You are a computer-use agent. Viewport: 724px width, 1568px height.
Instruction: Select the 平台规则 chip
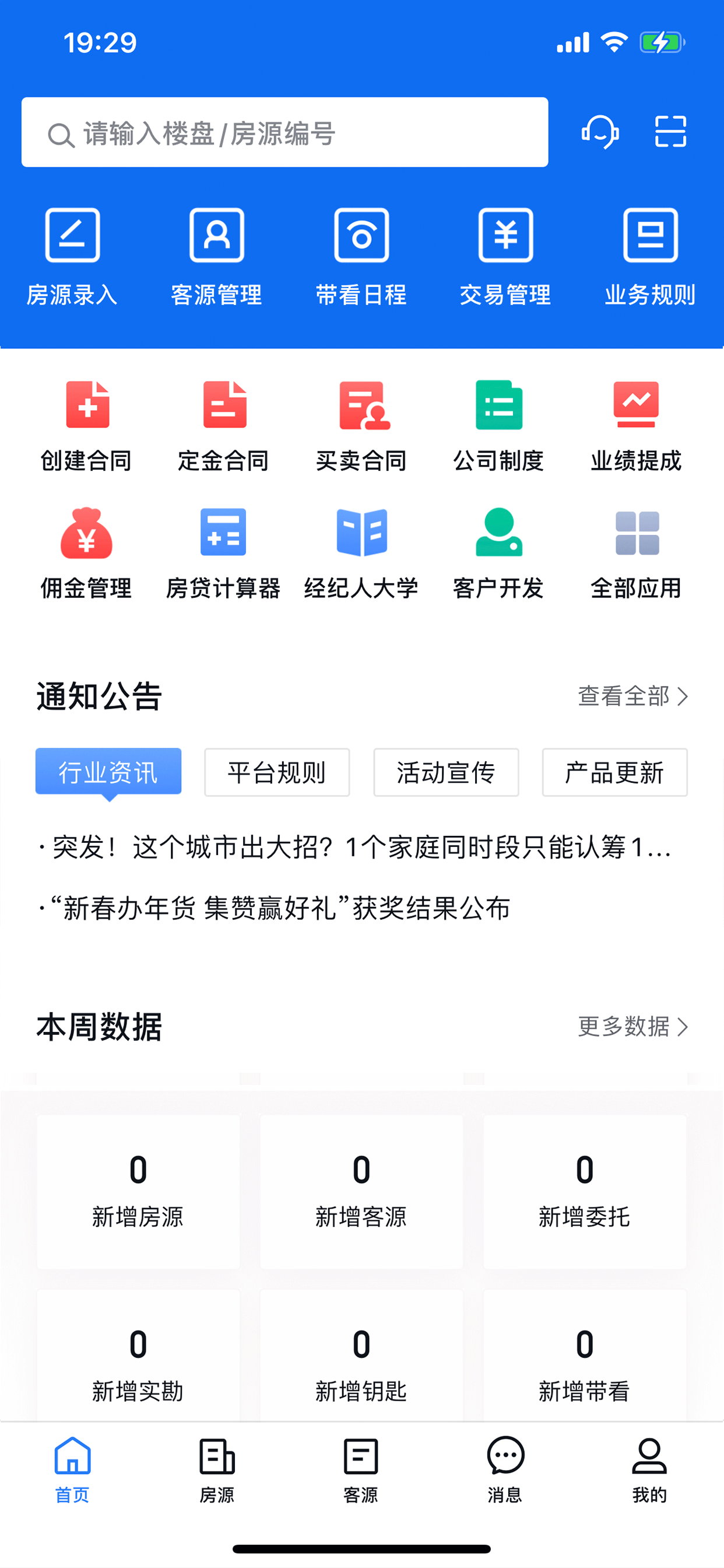tap(277, 772)
